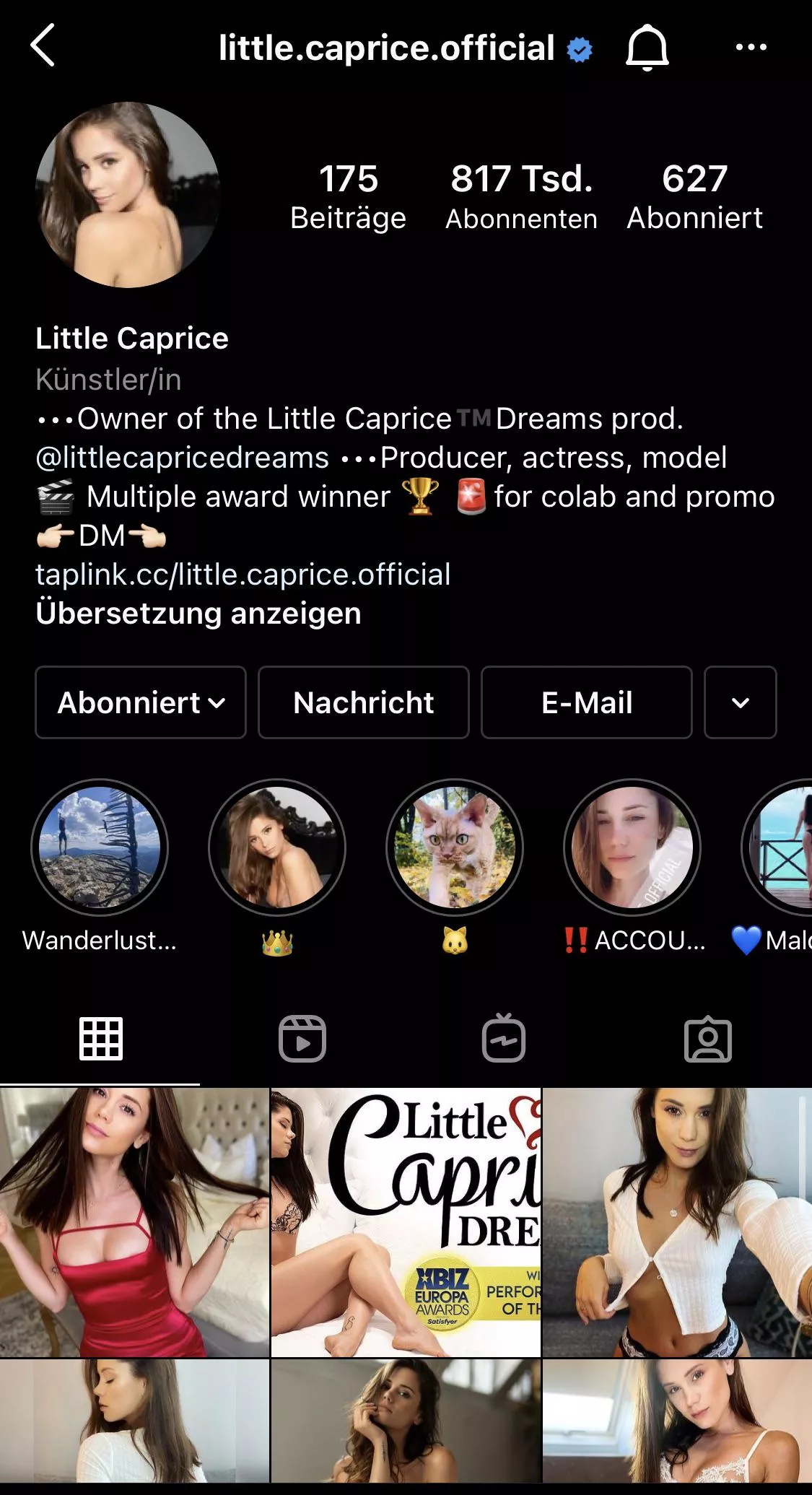Open the E-Mail contact tab
Image resolution: width=812 pixels, height=1495 pixels.
585,702
